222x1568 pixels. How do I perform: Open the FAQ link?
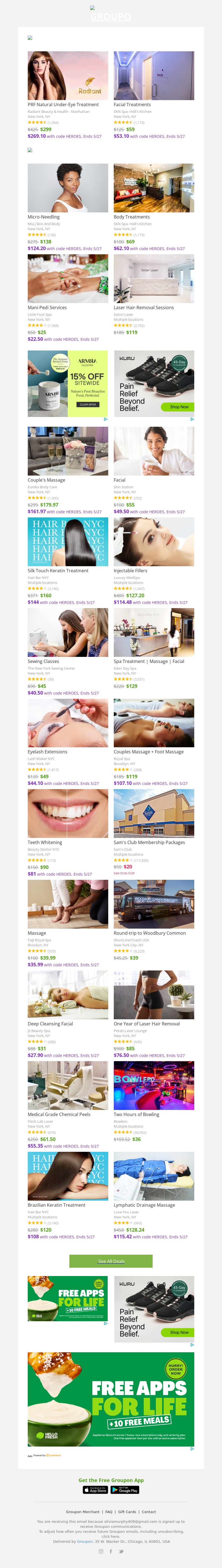[109, 1511]
